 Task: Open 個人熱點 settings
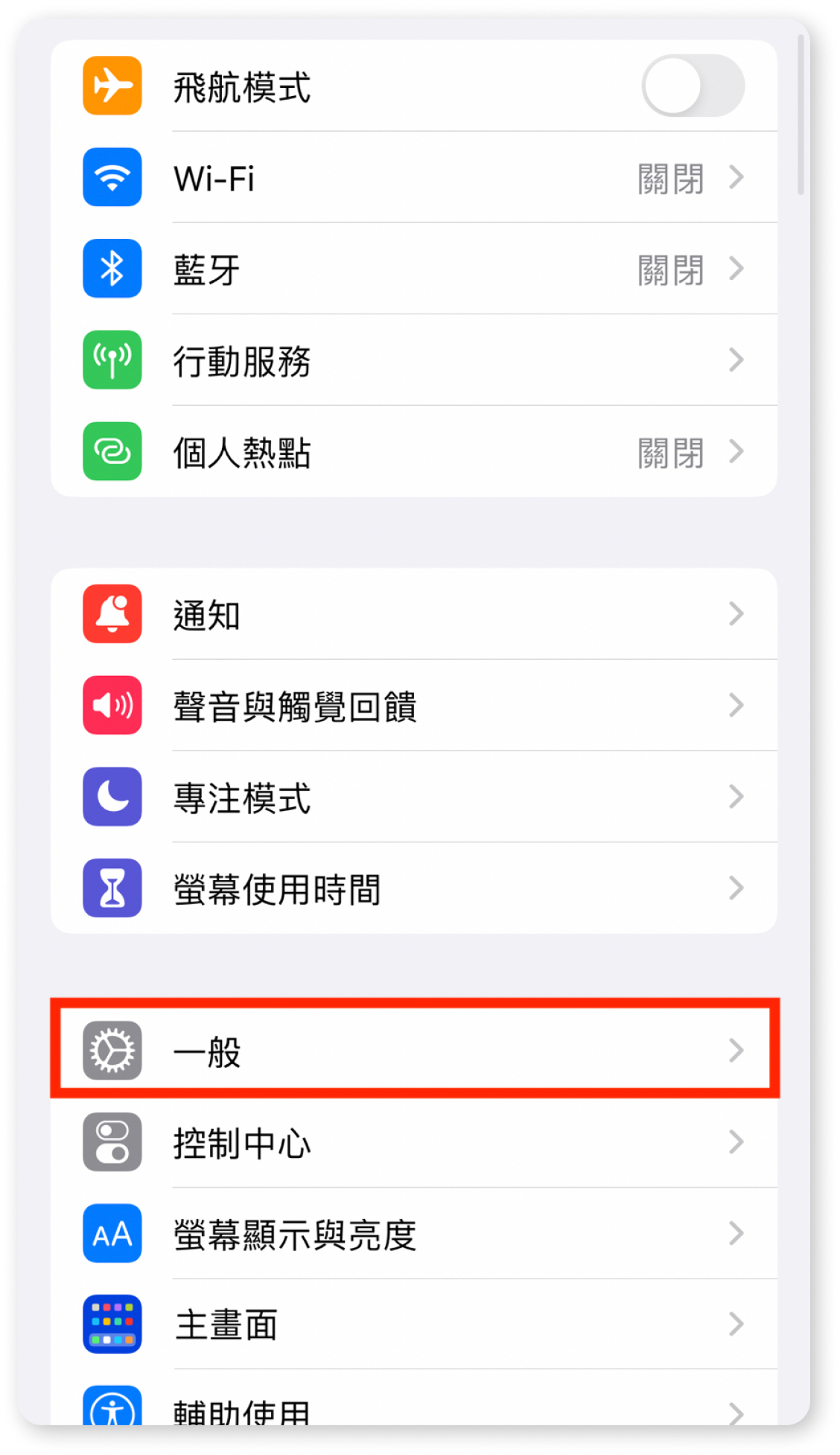414,451
